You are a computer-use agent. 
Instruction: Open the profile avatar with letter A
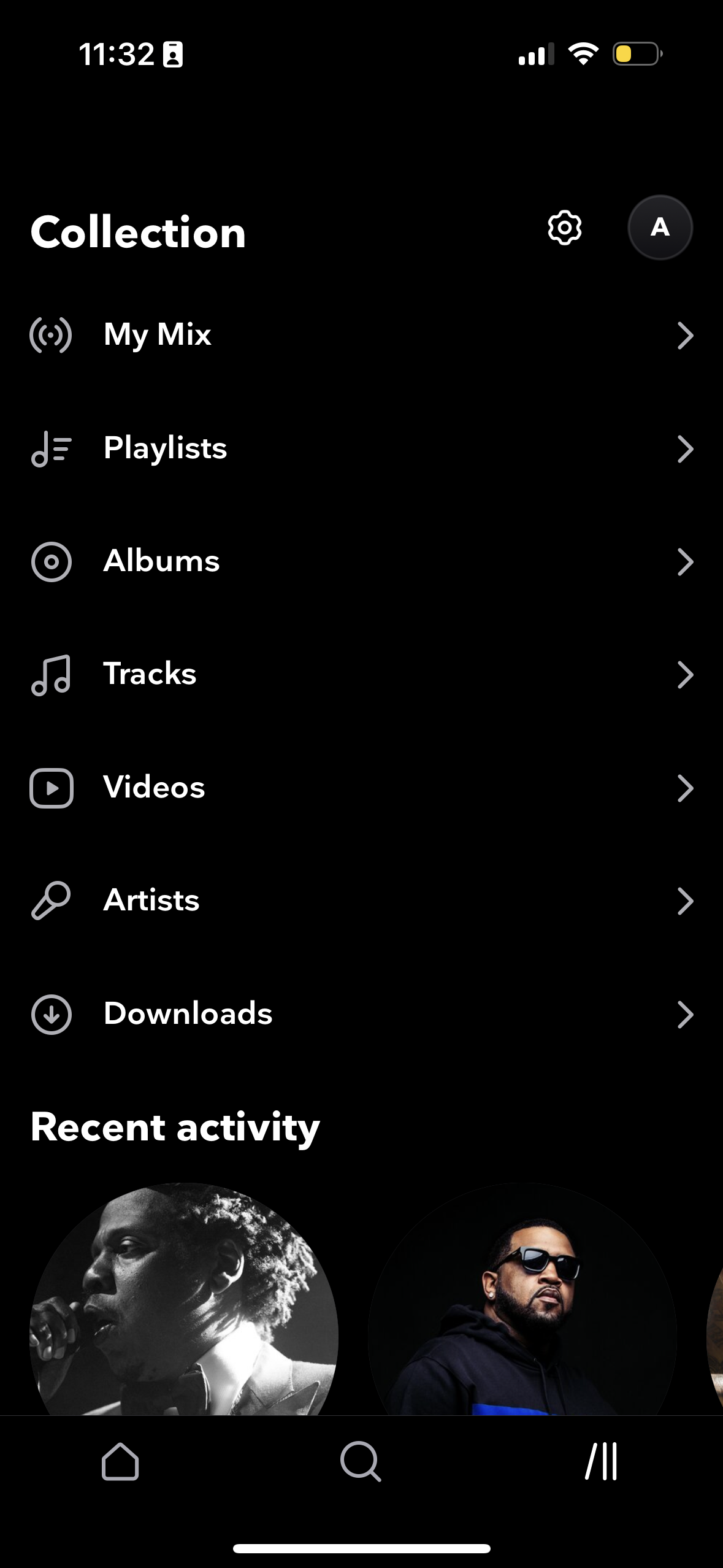[x=660, y=228]
